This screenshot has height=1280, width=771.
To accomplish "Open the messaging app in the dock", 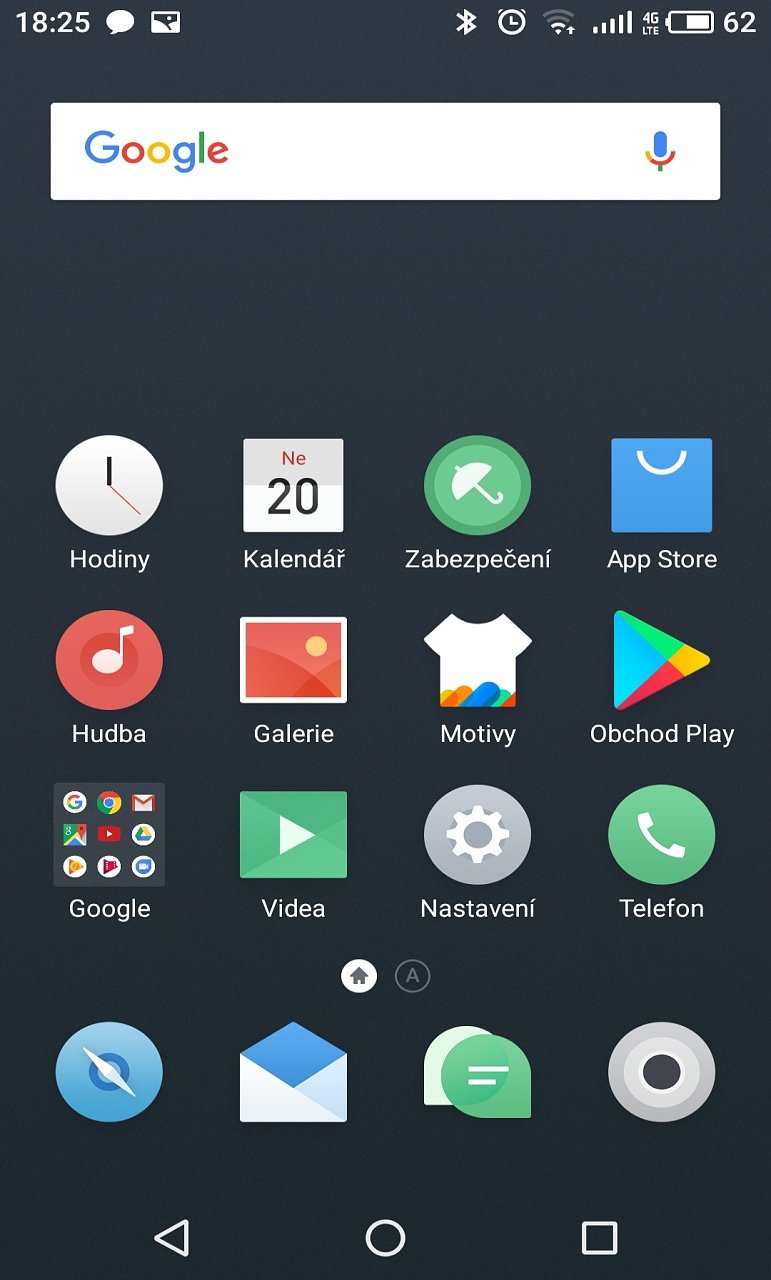I will pyautogui.click(x=478, y=1074).
